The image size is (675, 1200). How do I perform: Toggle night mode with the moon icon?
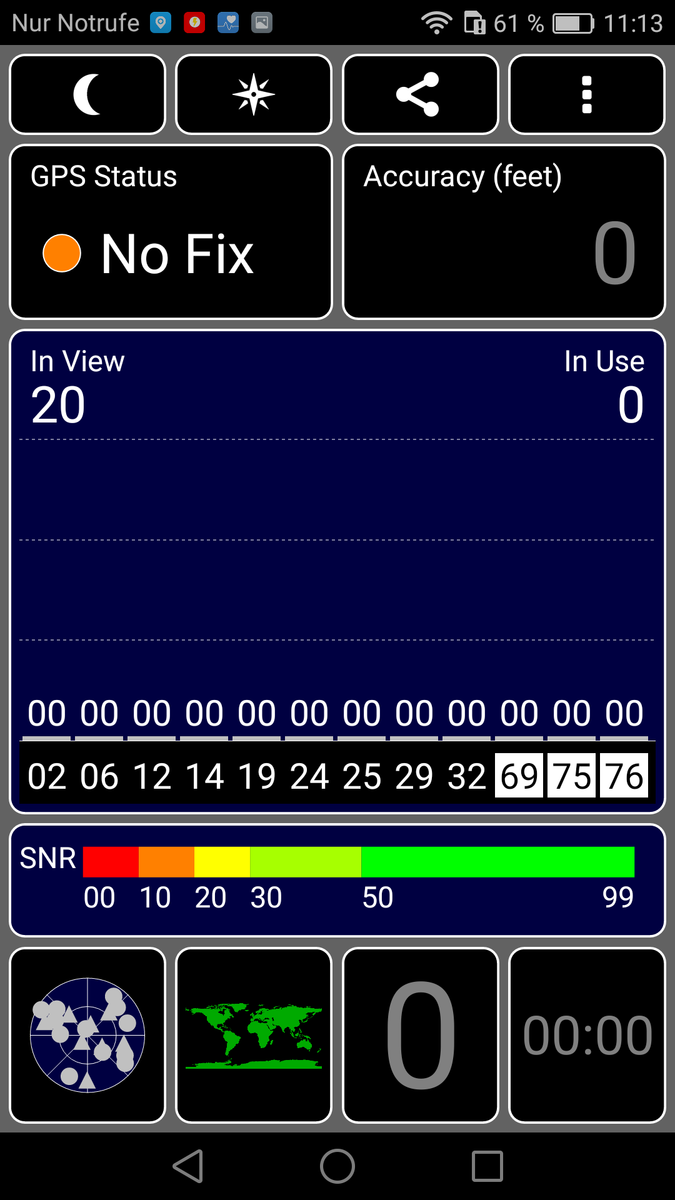(87, 95)
